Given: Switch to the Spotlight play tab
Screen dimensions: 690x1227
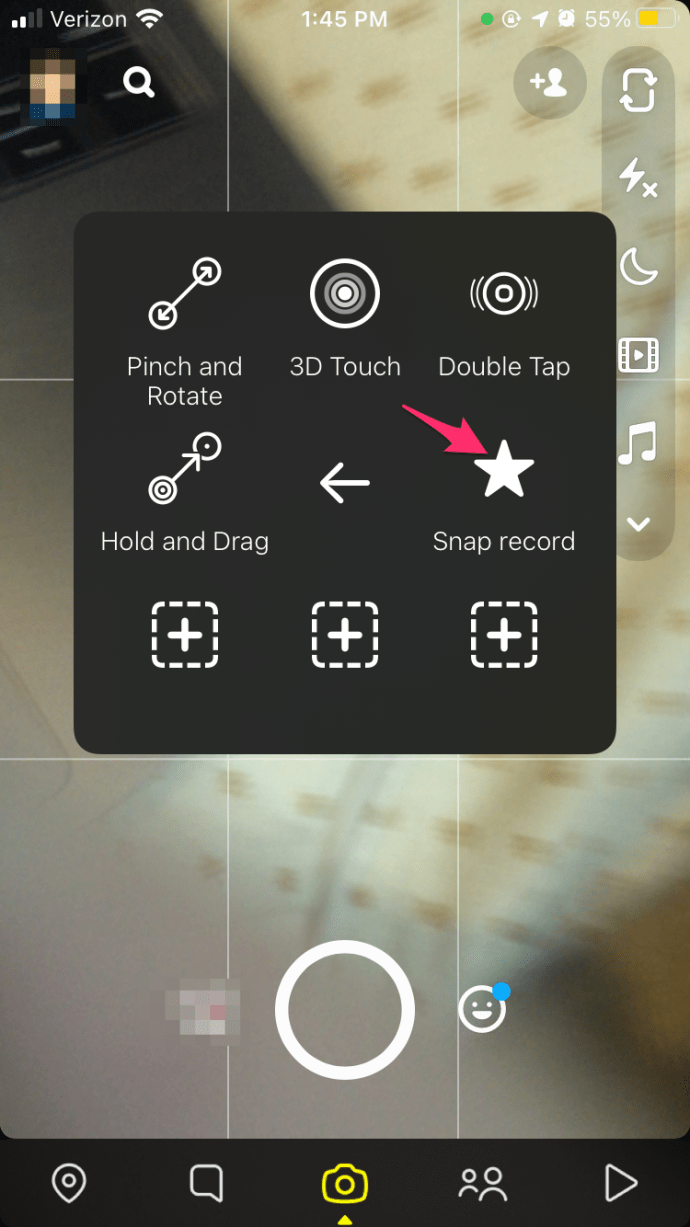Looking at the screenshot, I should pyautogui.click(x=620, y=1184).
